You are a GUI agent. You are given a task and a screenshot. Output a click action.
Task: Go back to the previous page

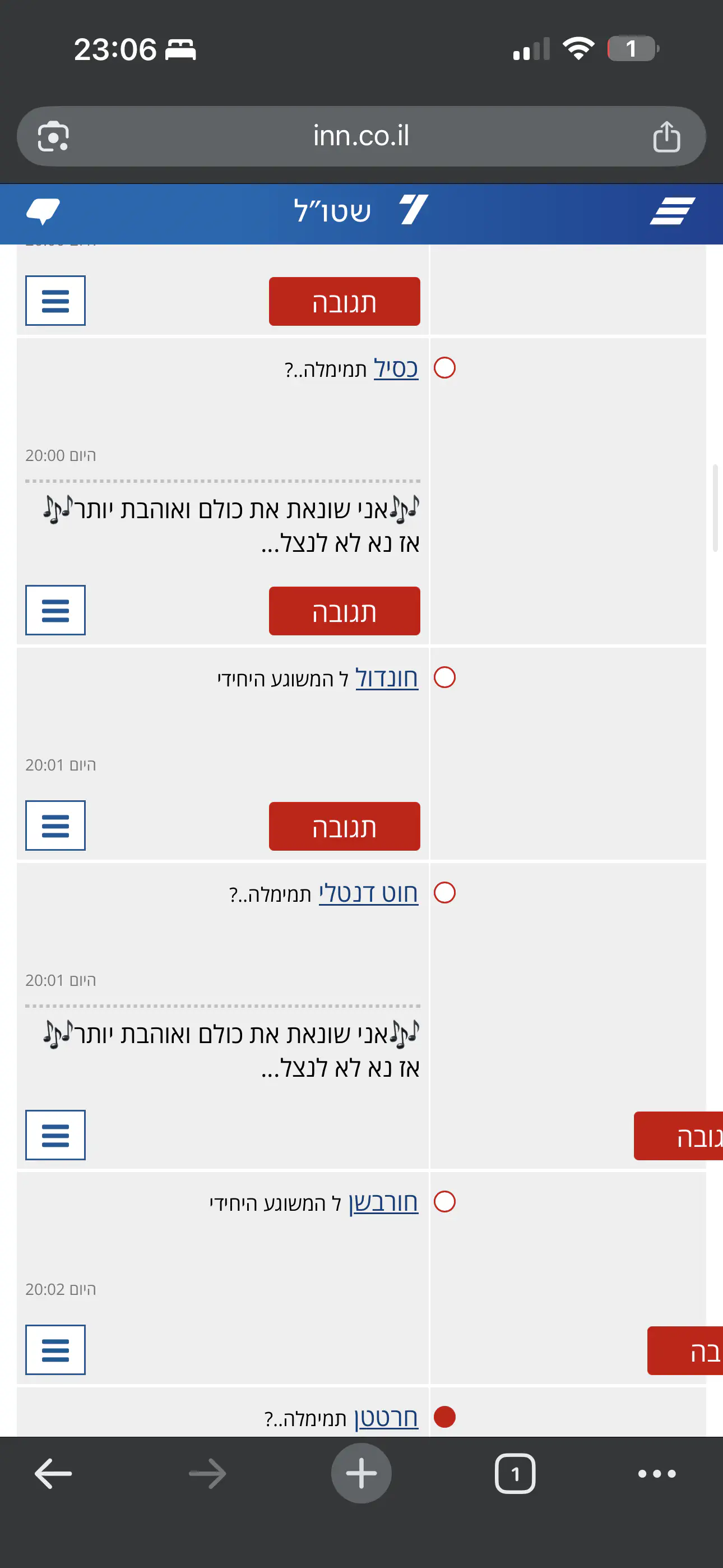[54, 1474]
